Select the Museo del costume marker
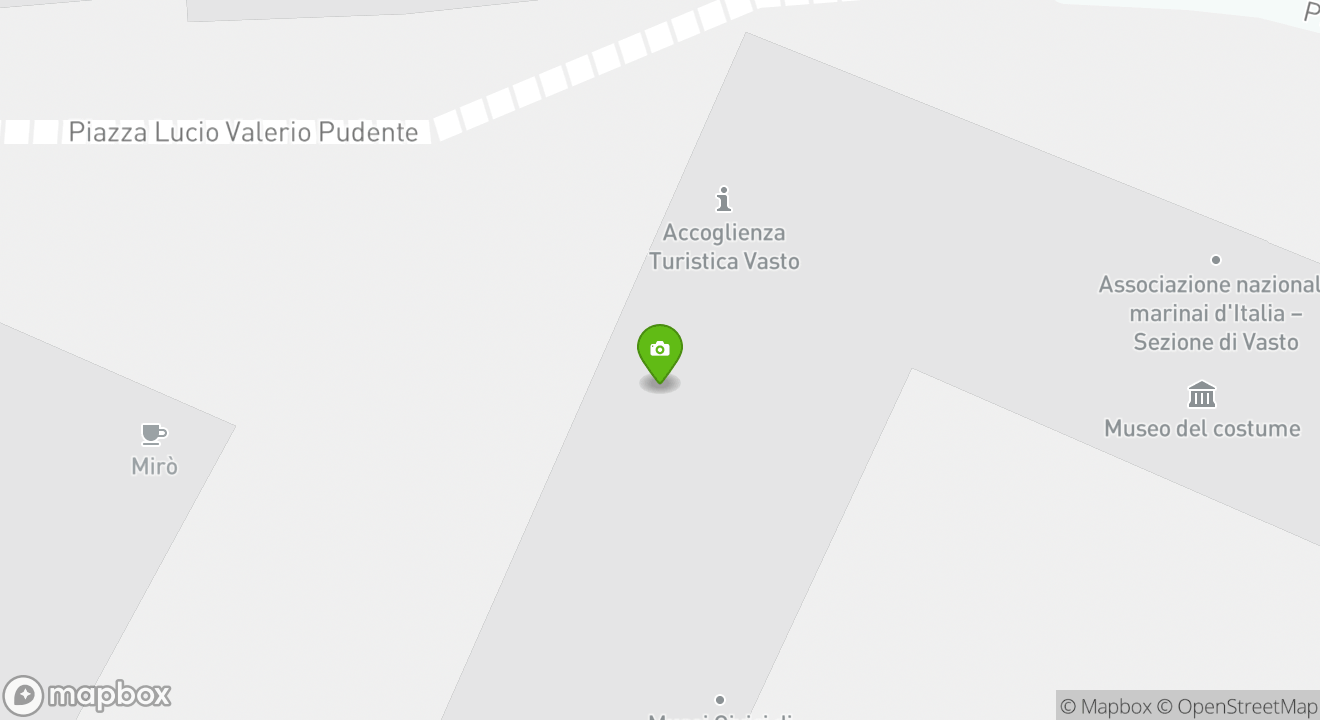 pos(1201,395)
